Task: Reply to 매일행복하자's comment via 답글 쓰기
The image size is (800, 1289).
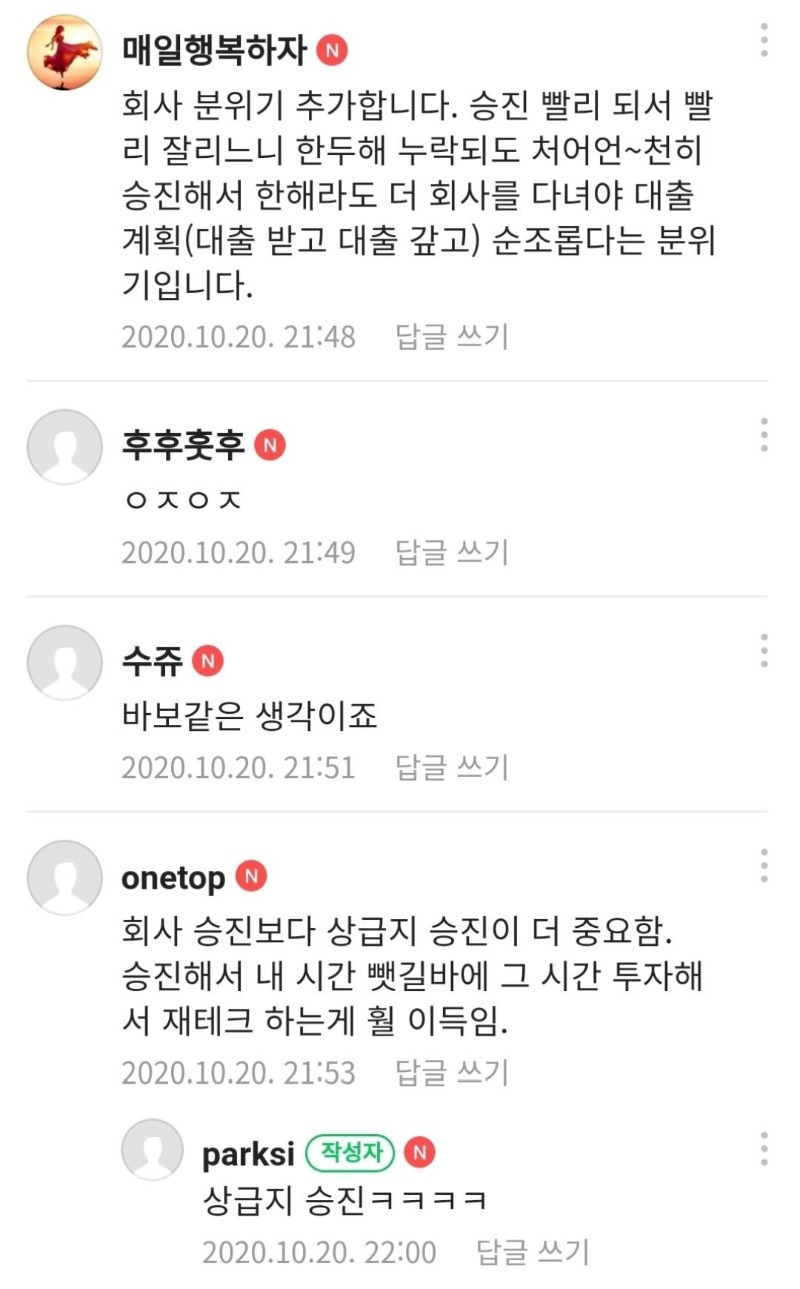Action: (x=452, y=336)
